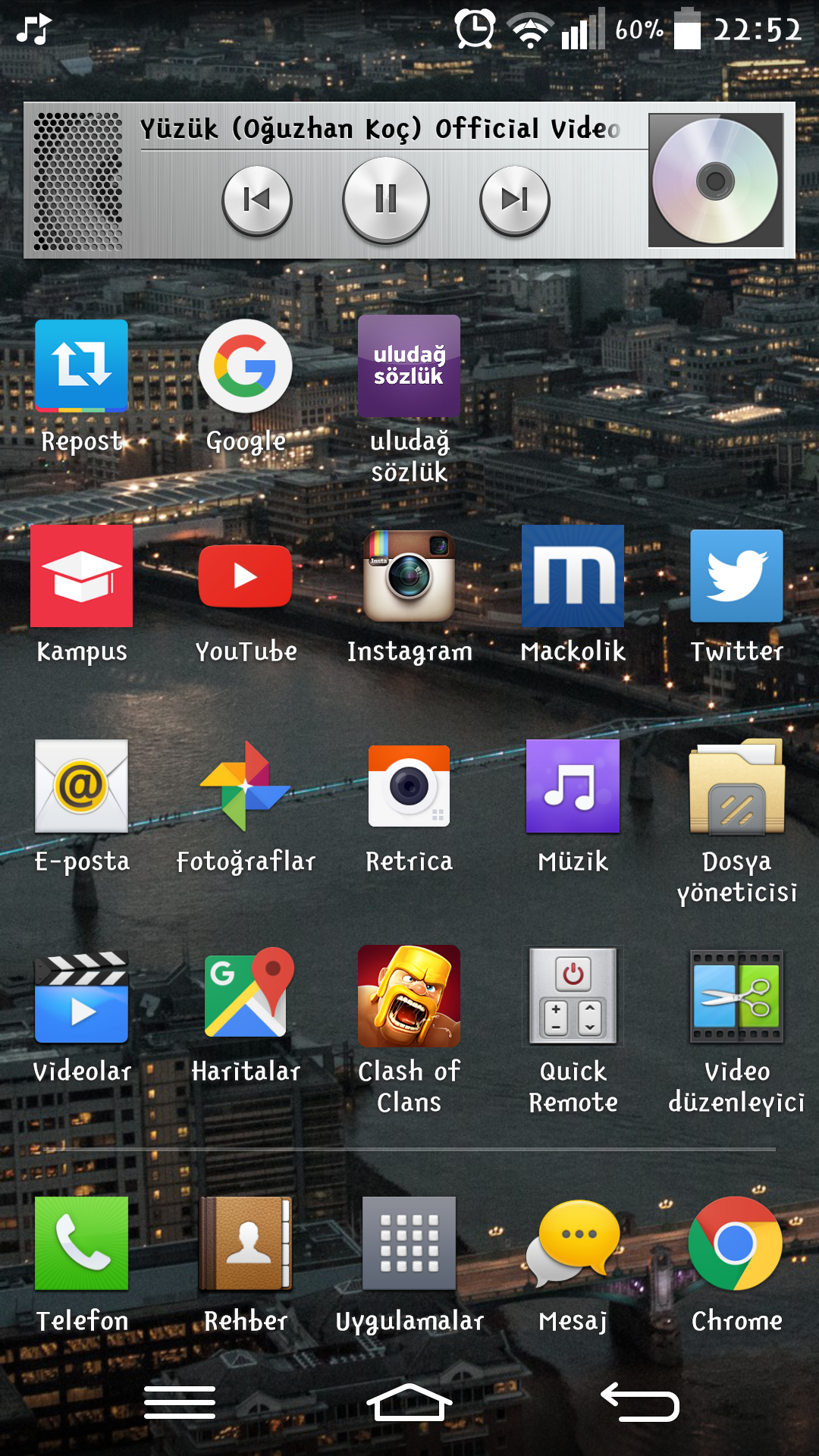
Task: Open the Google app
Action: pos(245,366)
